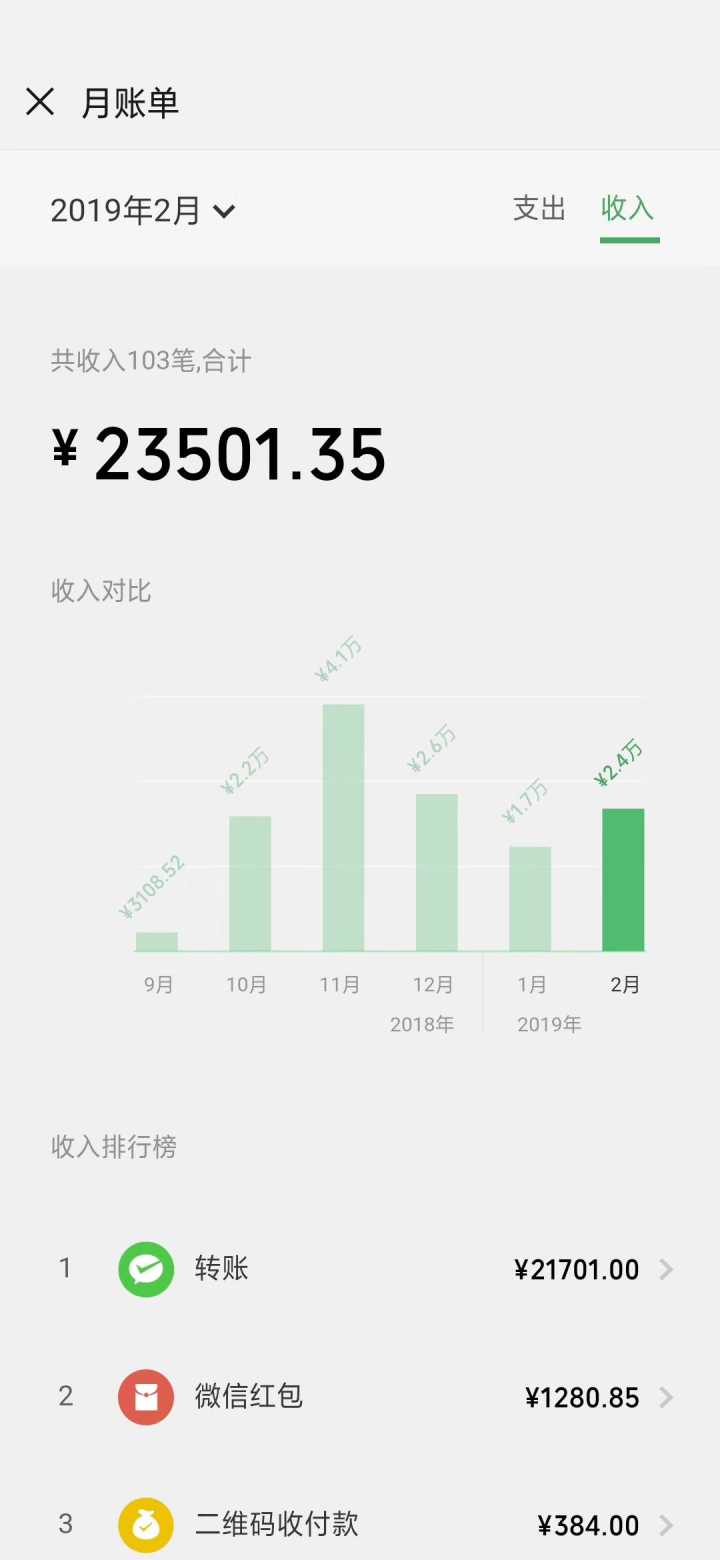Select the 收入 tab
The image size is (720, 1560).
click(627, 208)
